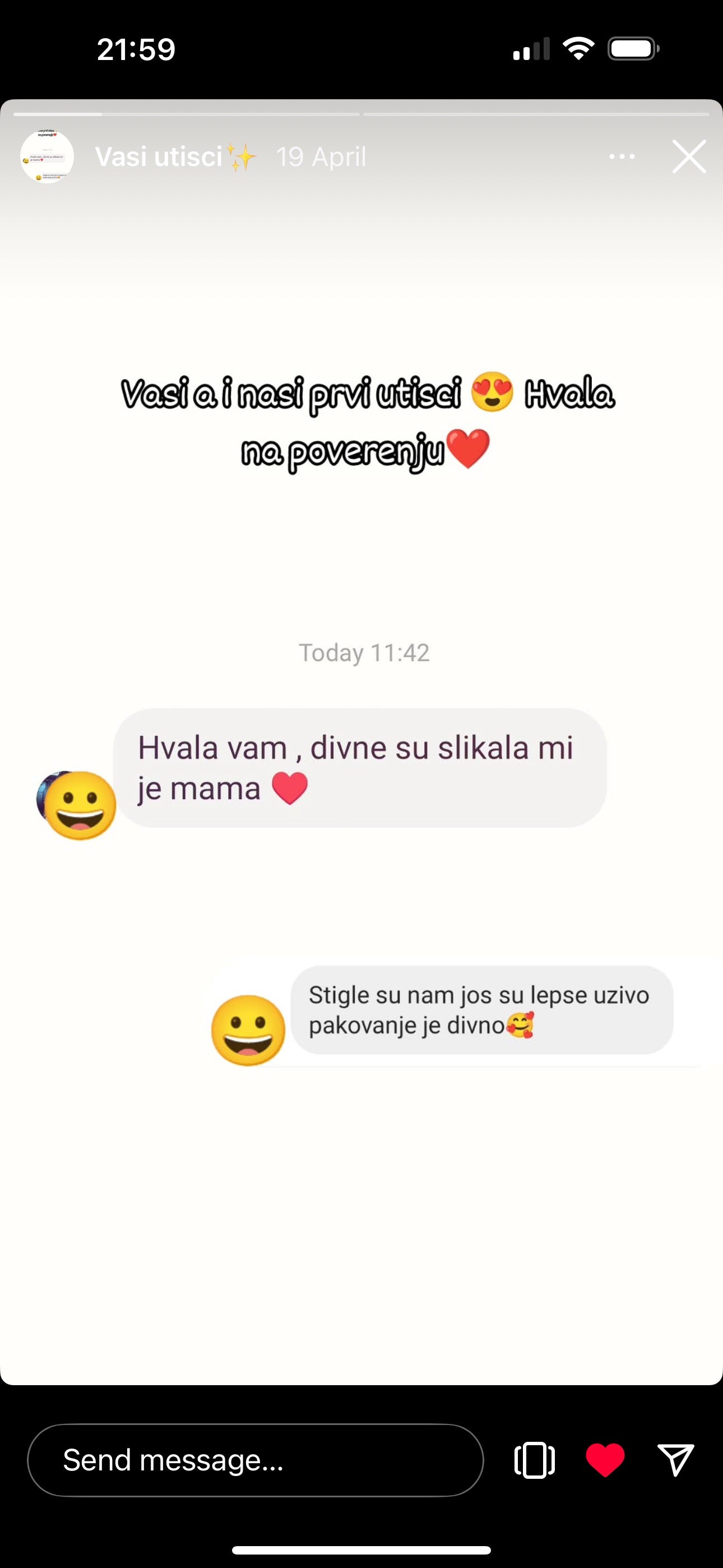Share the story via the paper plane icon
The image size is (723, 1568).
pyautogui.click(x=675, y=1460)
